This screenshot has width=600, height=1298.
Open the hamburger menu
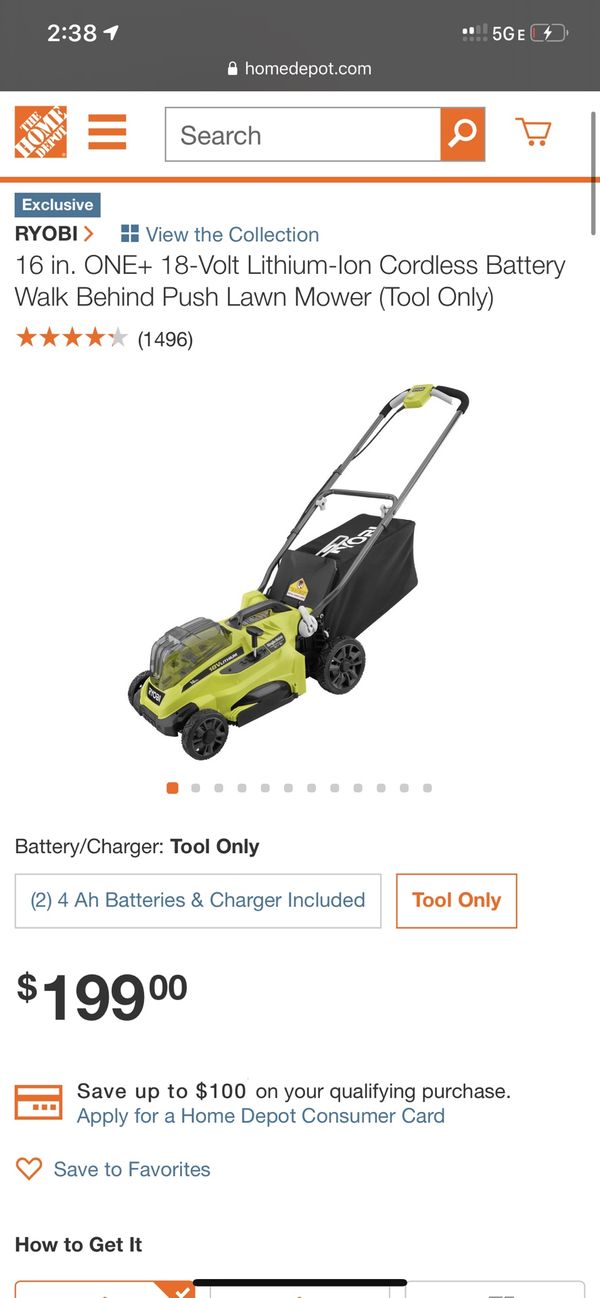[107, 133]
